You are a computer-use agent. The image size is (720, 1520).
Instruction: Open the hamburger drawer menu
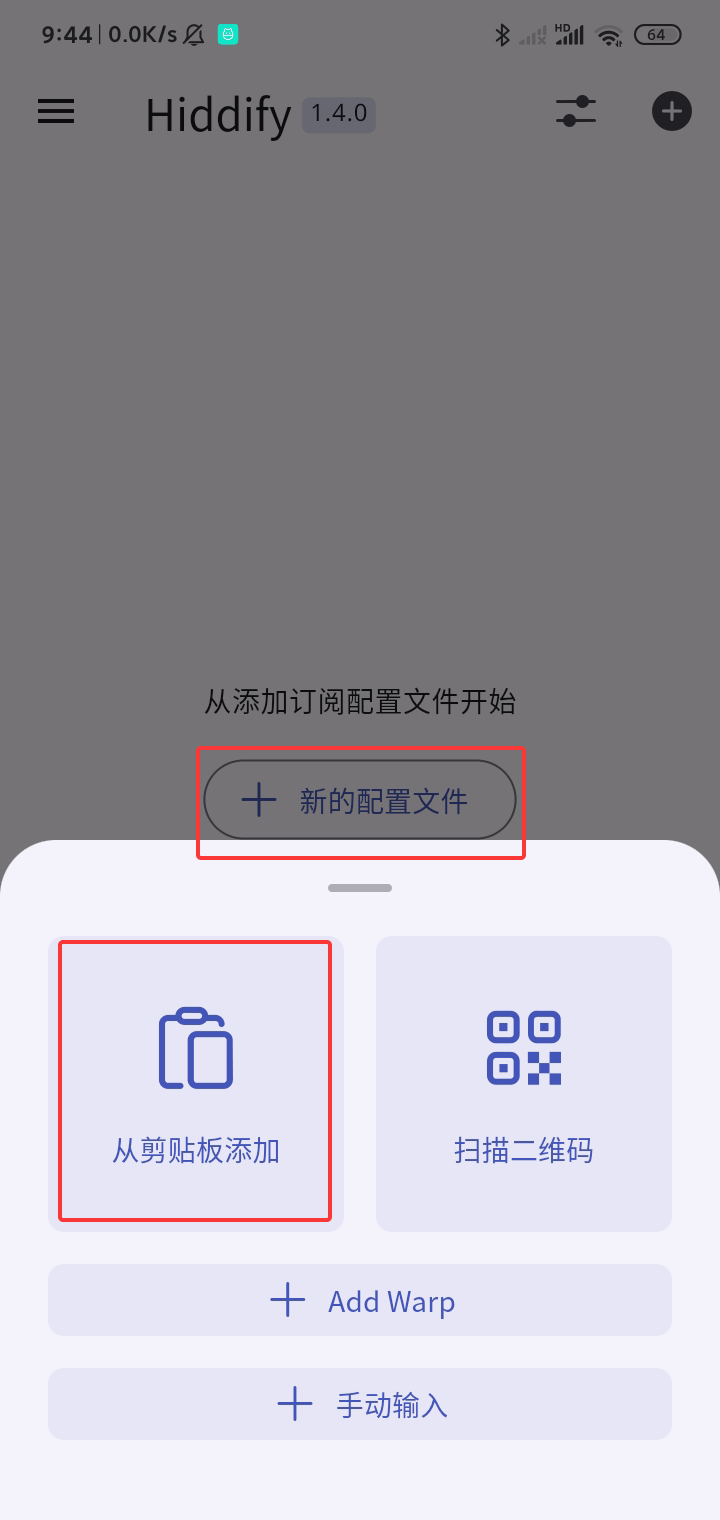tap(56, 112)
